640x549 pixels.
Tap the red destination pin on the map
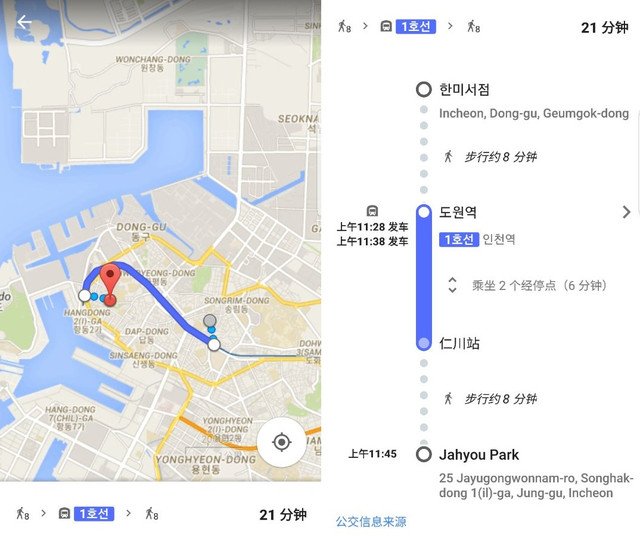110,282
